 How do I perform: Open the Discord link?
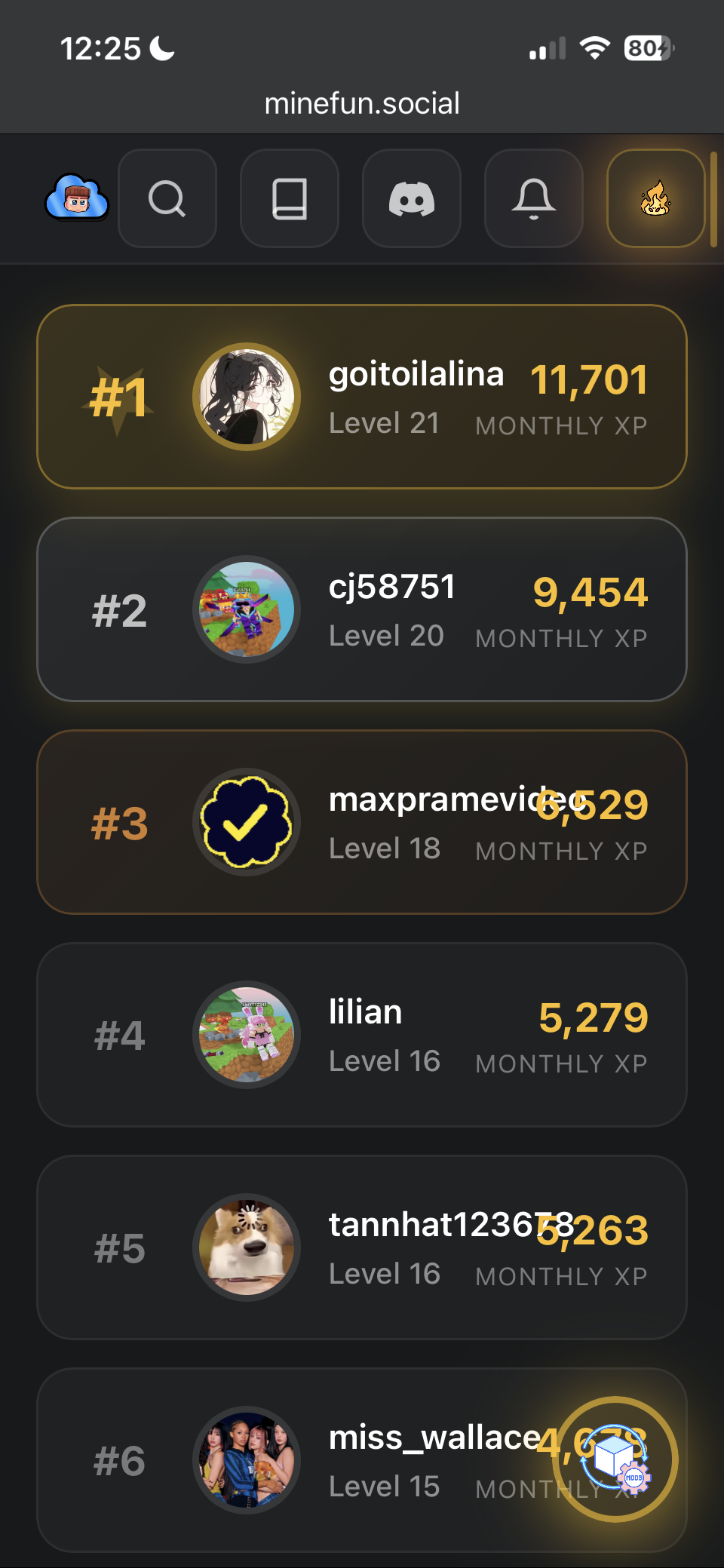point(412,198)
